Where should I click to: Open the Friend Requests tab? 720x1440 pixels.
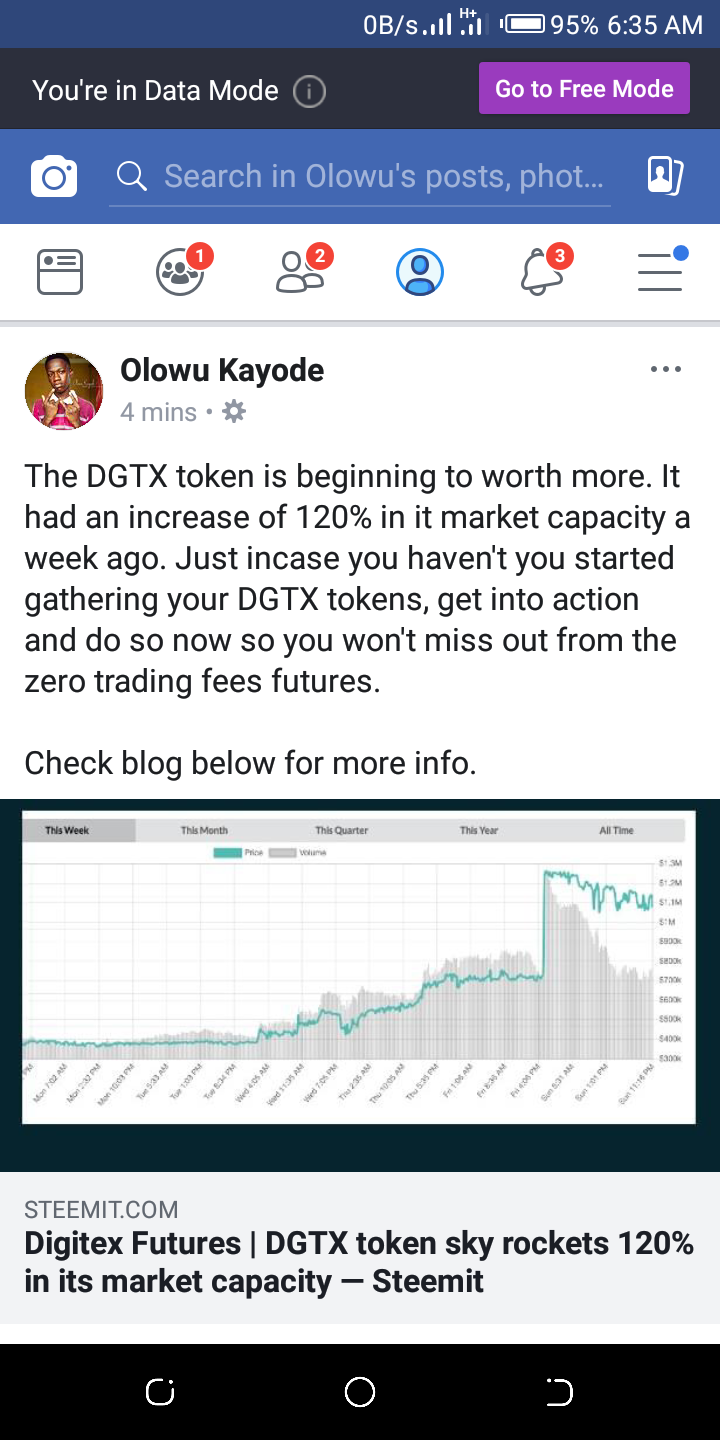click(x=301, y=271)
